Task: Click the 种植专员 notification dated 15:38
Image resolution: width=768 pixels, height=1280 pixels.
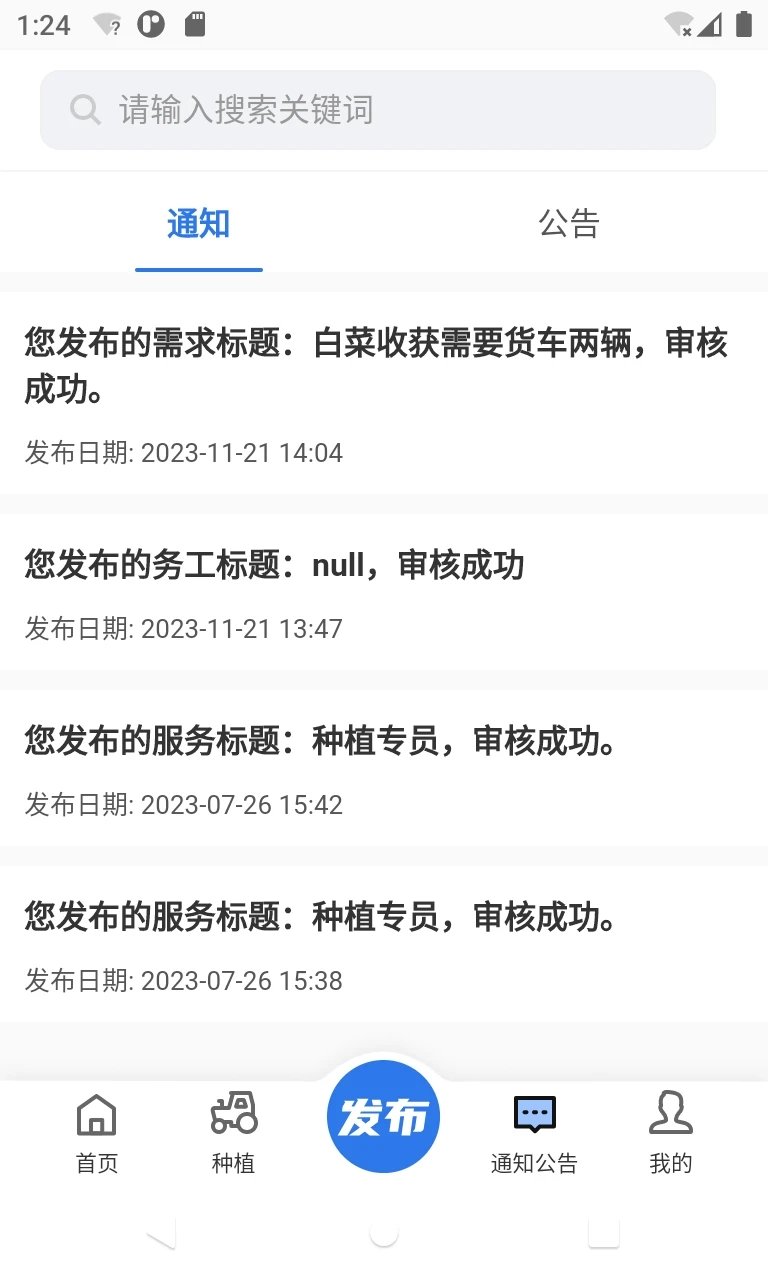Action: pos(383,941)
